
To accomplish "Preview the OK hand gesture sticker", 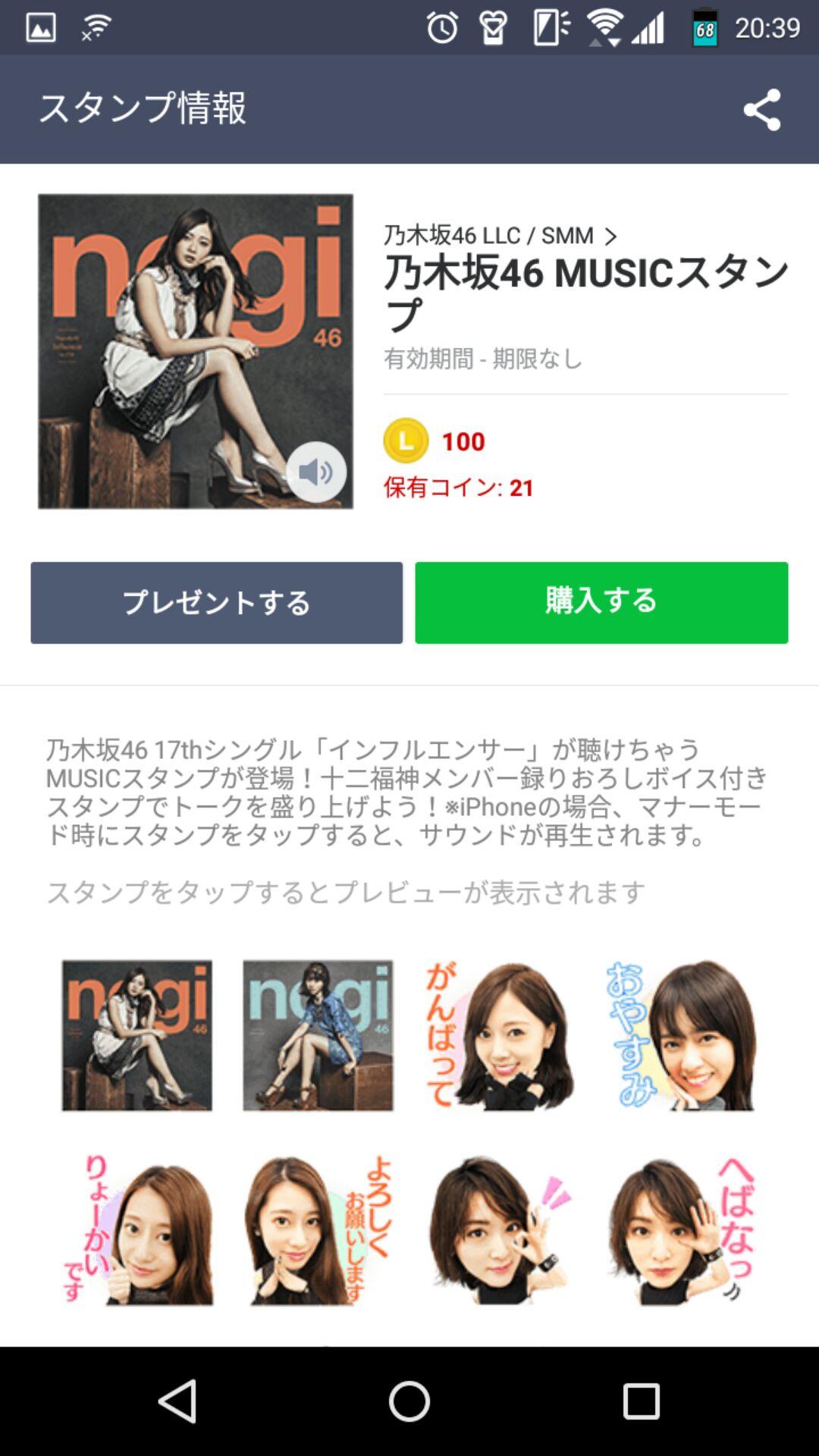I will (x=499, y=1230).
